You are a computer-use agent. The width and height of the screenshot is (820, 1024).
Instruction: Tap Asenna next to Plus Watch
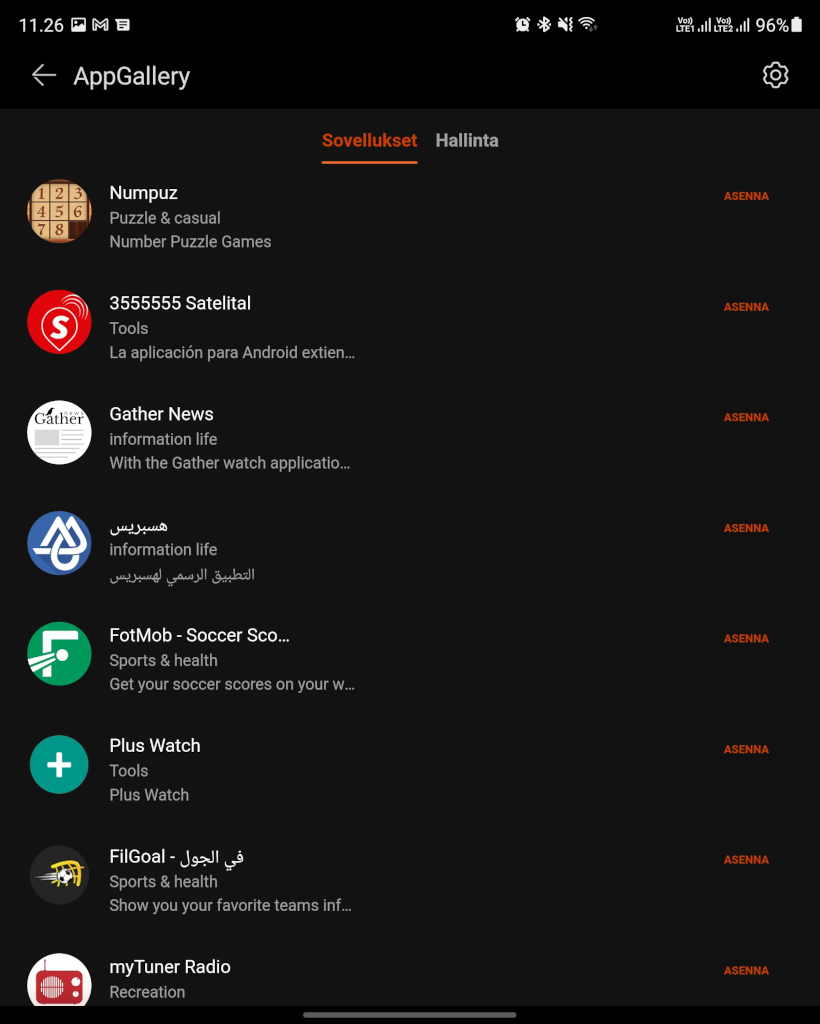[x=746, y=749]
